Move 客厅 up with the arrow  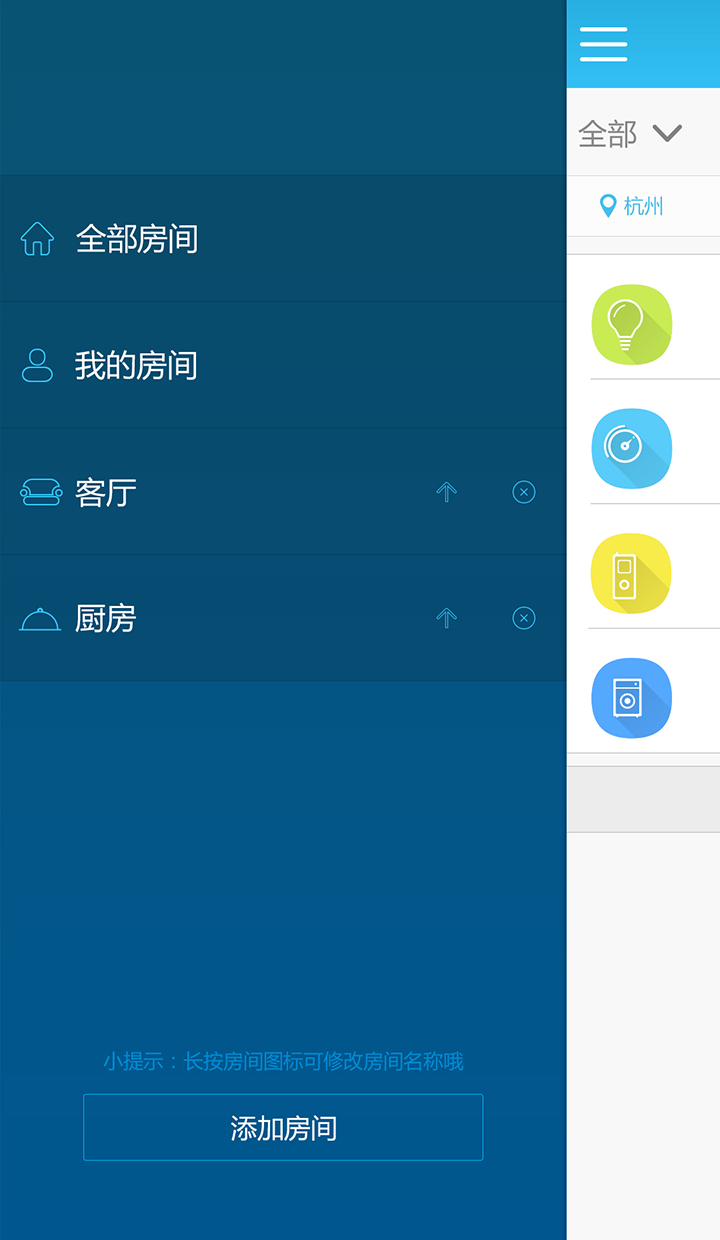(x=446, y=492)
